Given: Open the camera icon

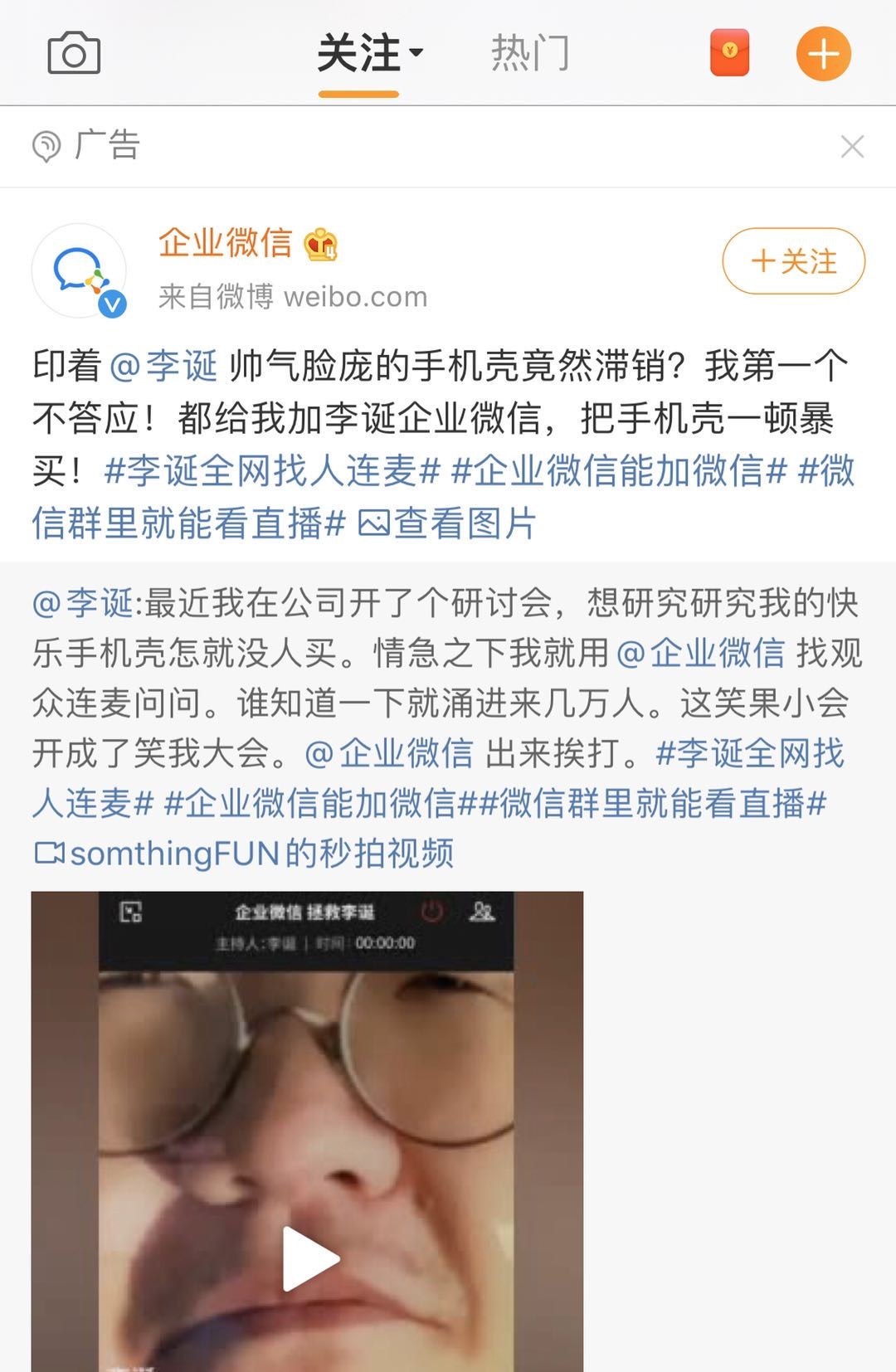Looking at the screenshot, I should pos(74,55).
